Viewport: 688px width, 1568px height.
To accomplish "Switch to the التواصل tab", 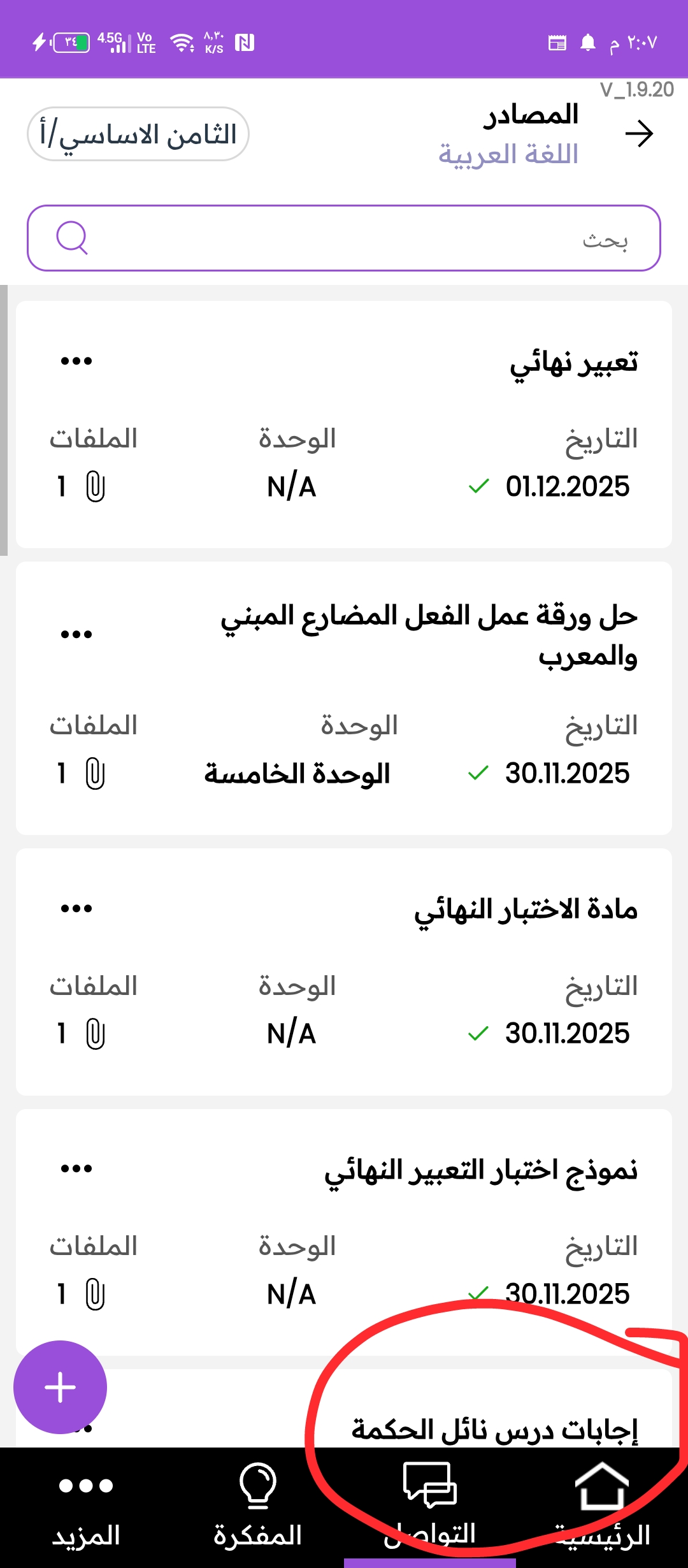I will tap(430, 1504).
